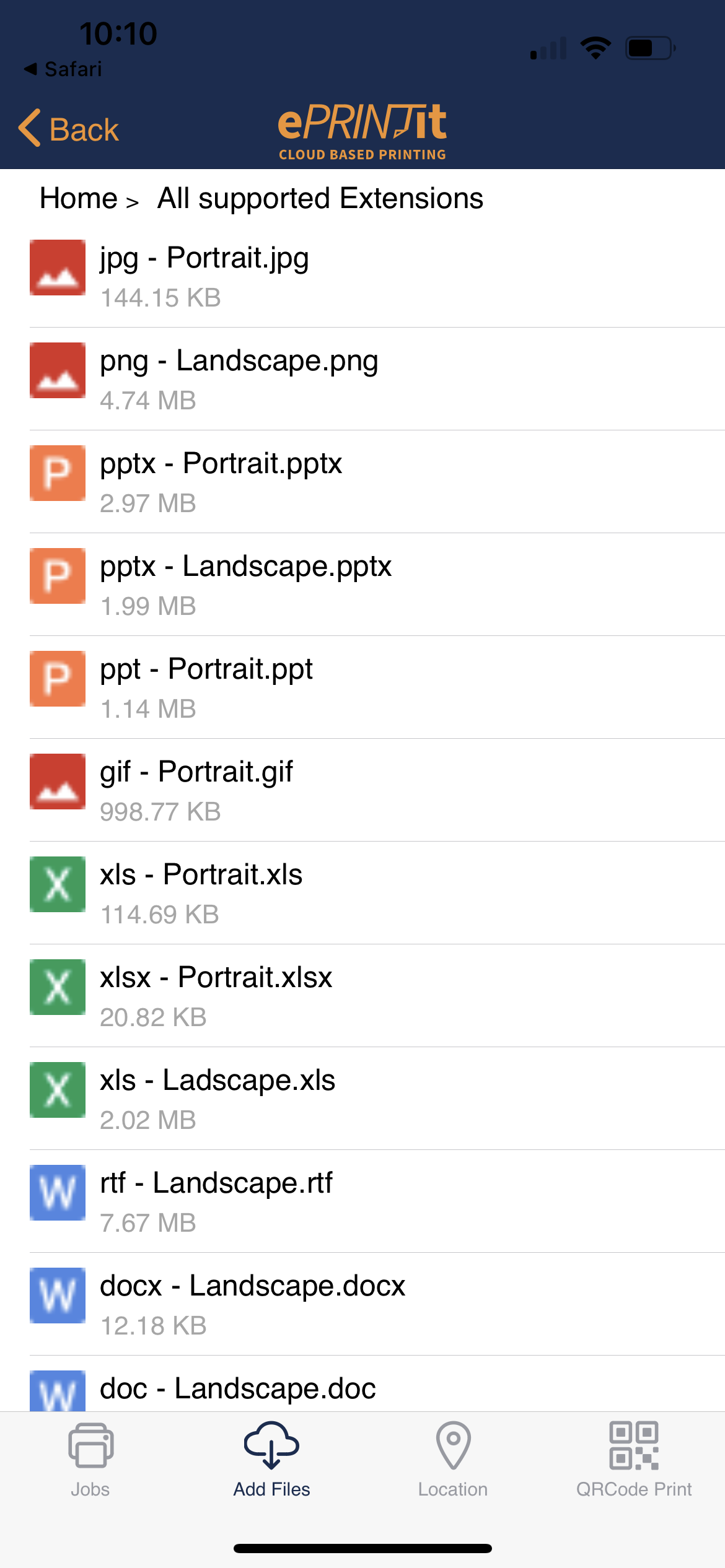Pick the gif - Portrait.gif file

pos(377,790)
